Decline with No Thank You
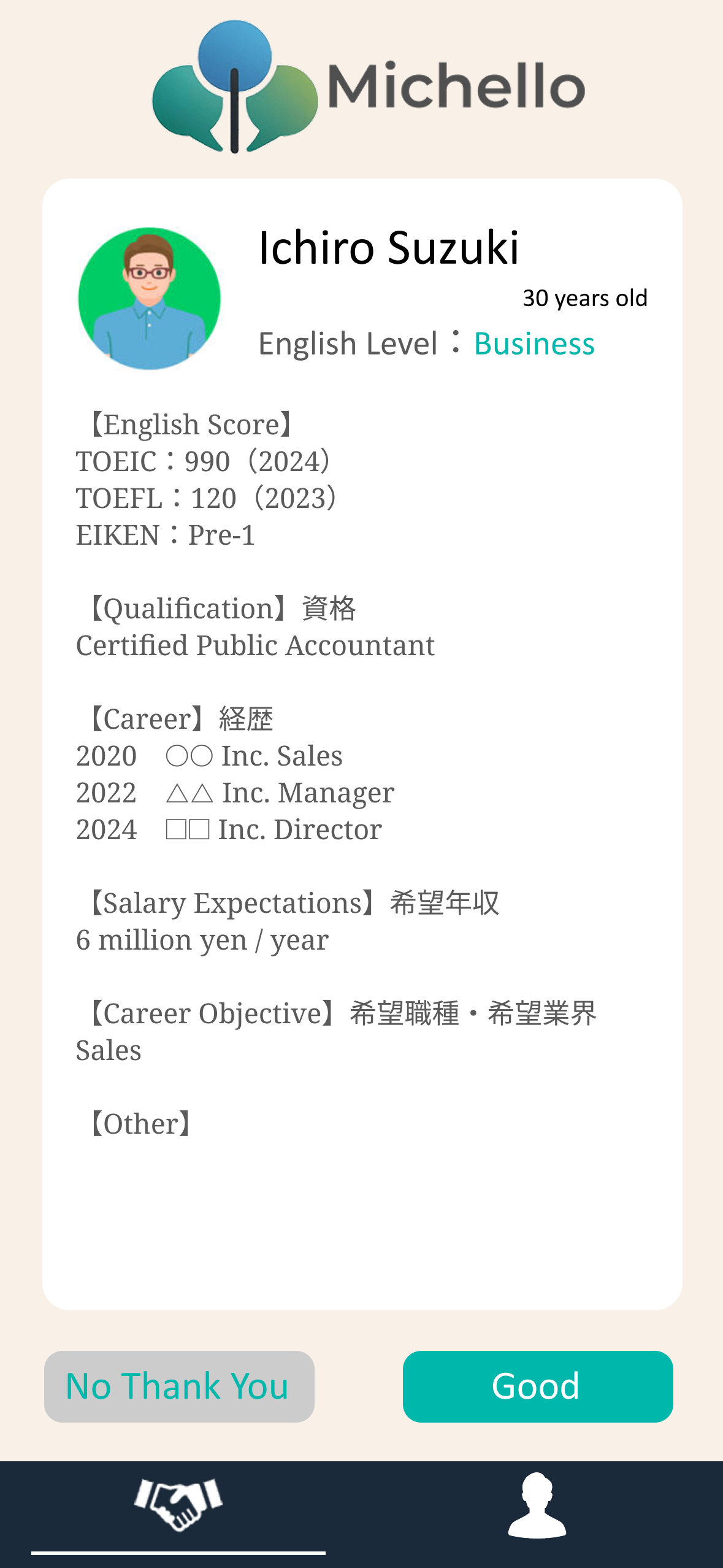Viewport: 723px width, 1568px height. click(x=179, y=1386)
